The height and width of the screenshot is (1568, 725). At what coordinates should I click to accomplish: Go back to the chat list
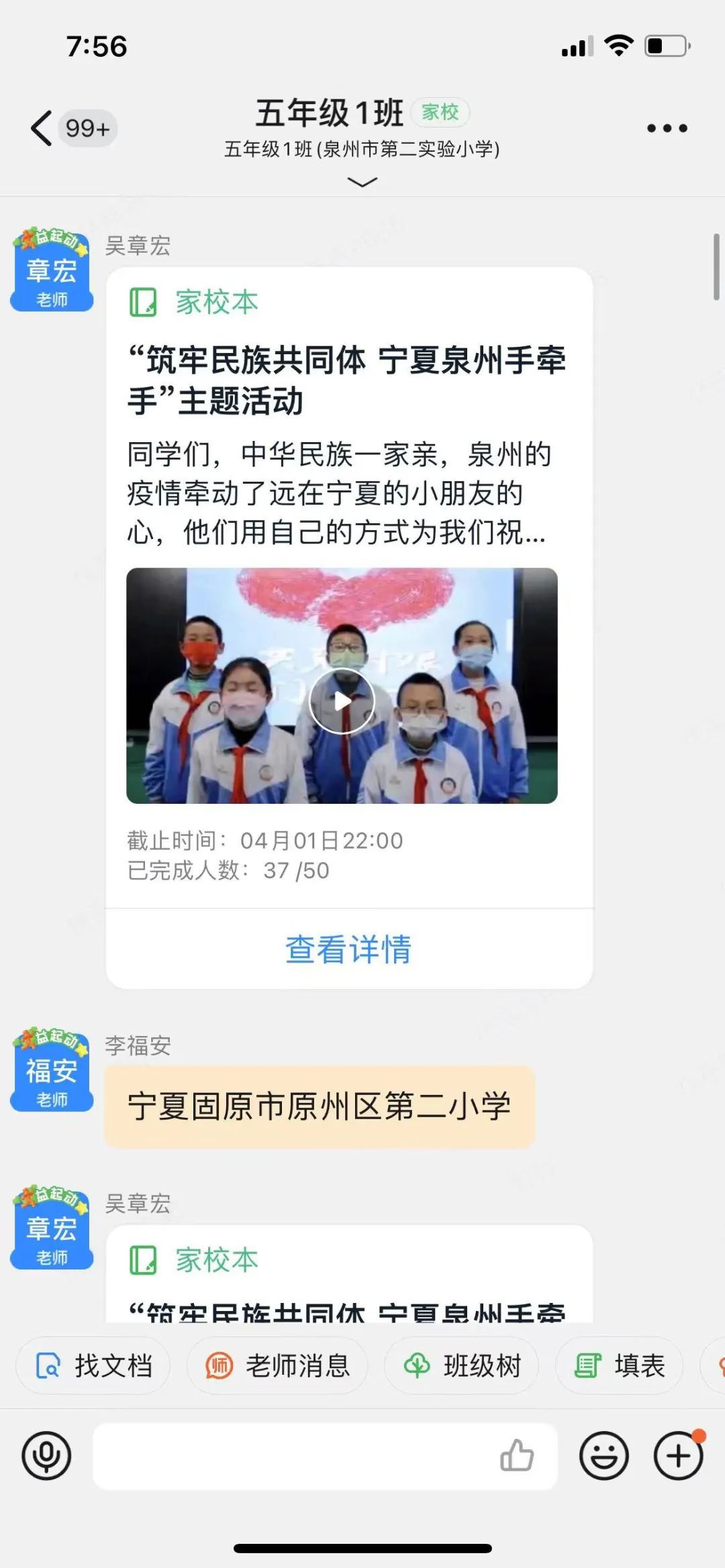click(x=43, y=127)
